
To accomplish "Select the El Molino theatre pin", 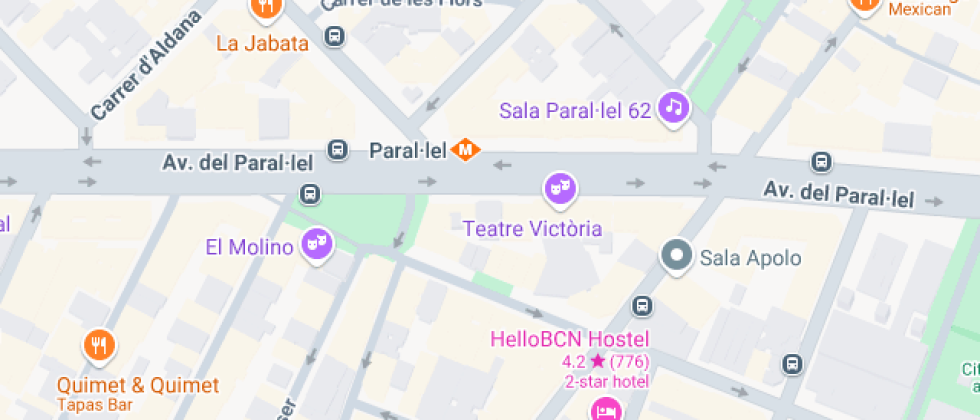I will point(318,244).
